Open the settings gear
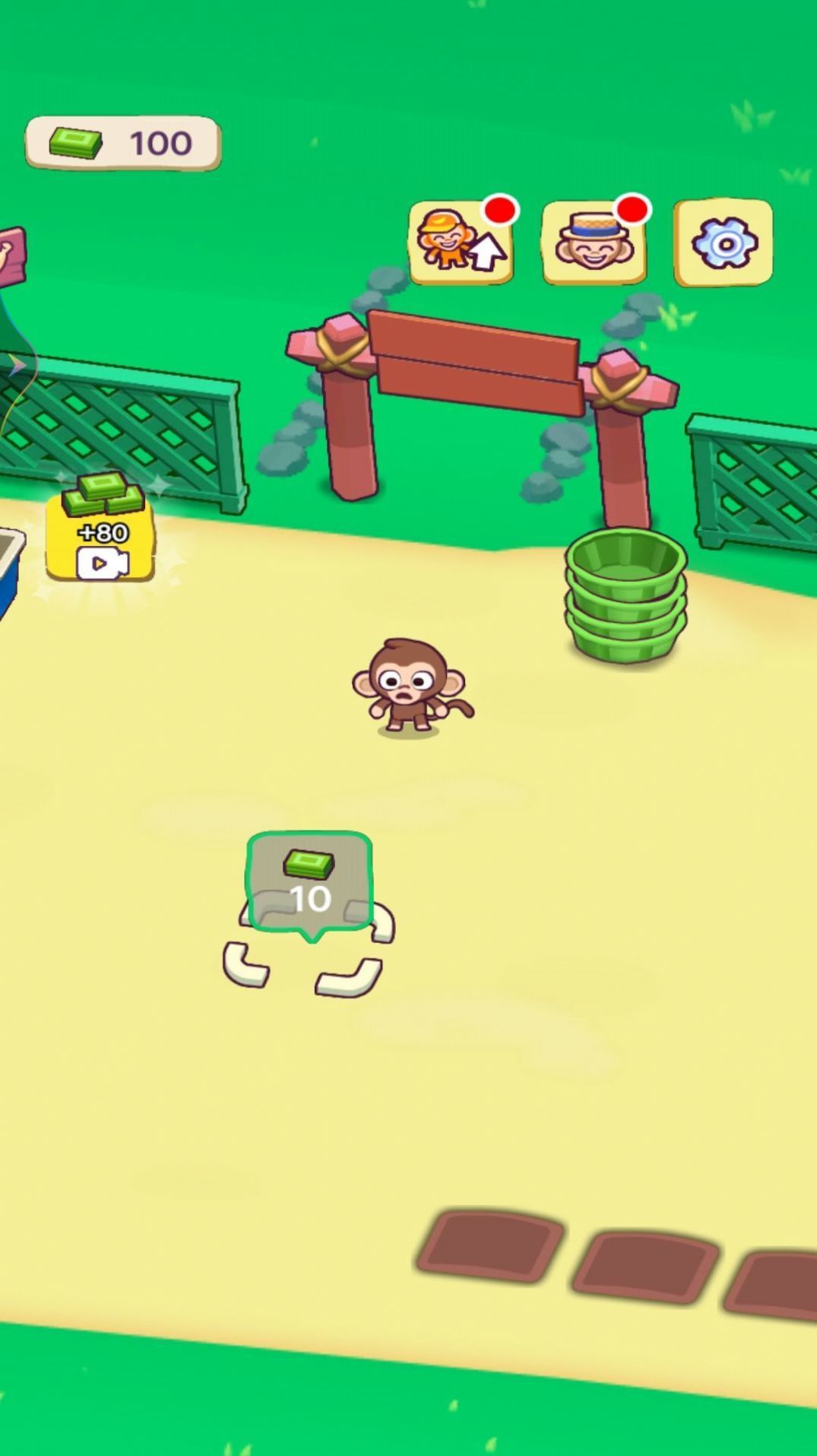817x1456 pixels. (723, 243)
